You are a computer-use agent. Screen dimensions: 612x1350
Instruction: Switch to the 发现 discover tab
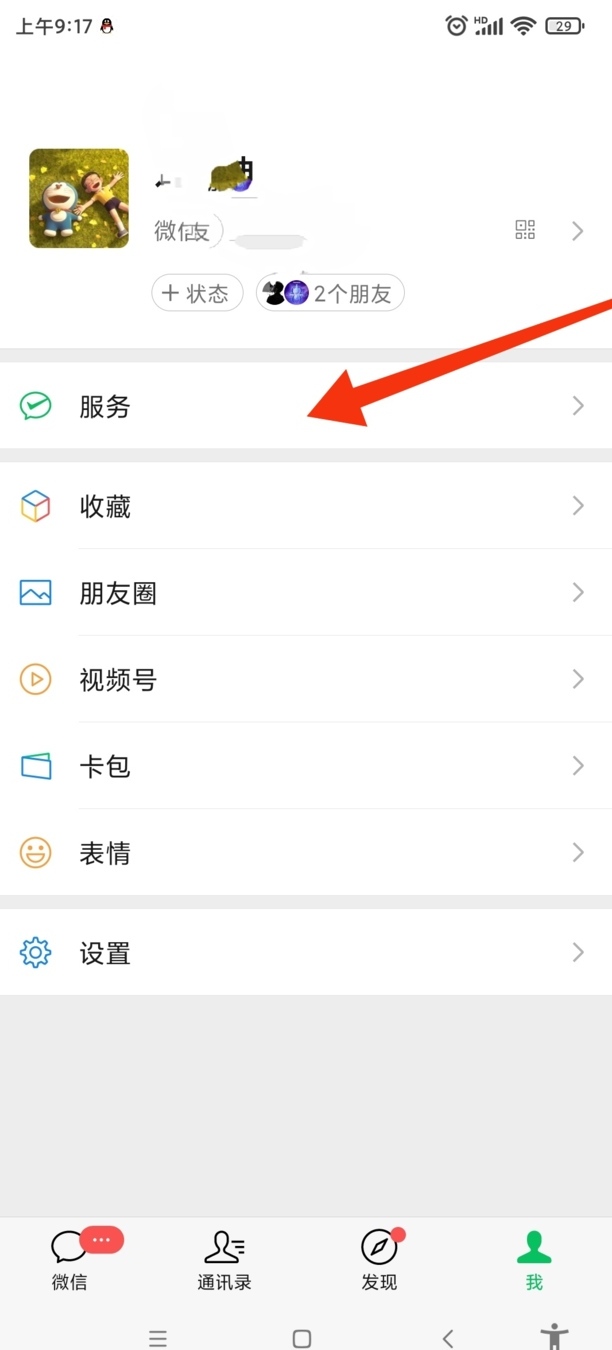point(380,1258)
